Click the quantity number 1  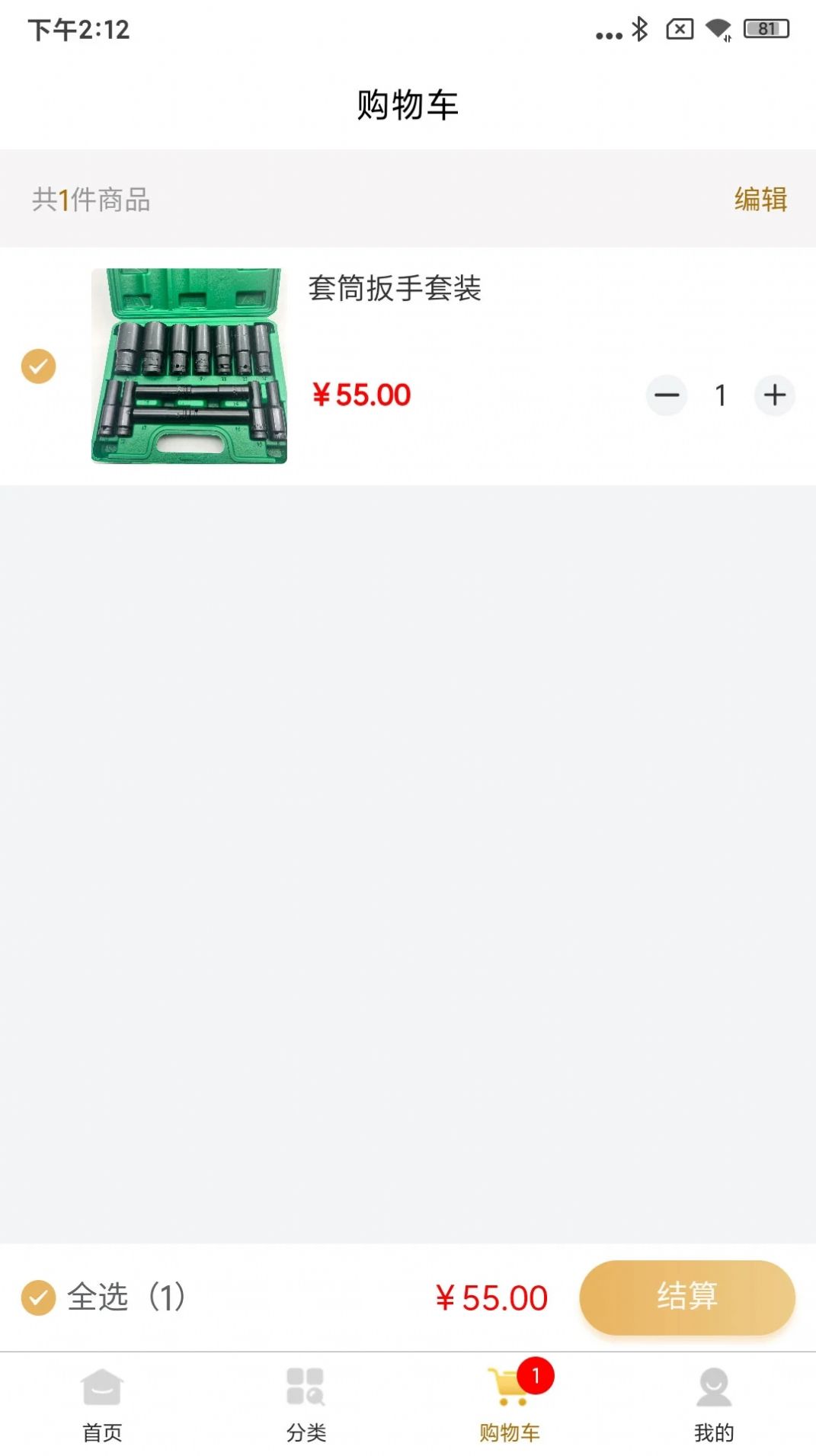(721, 395)
